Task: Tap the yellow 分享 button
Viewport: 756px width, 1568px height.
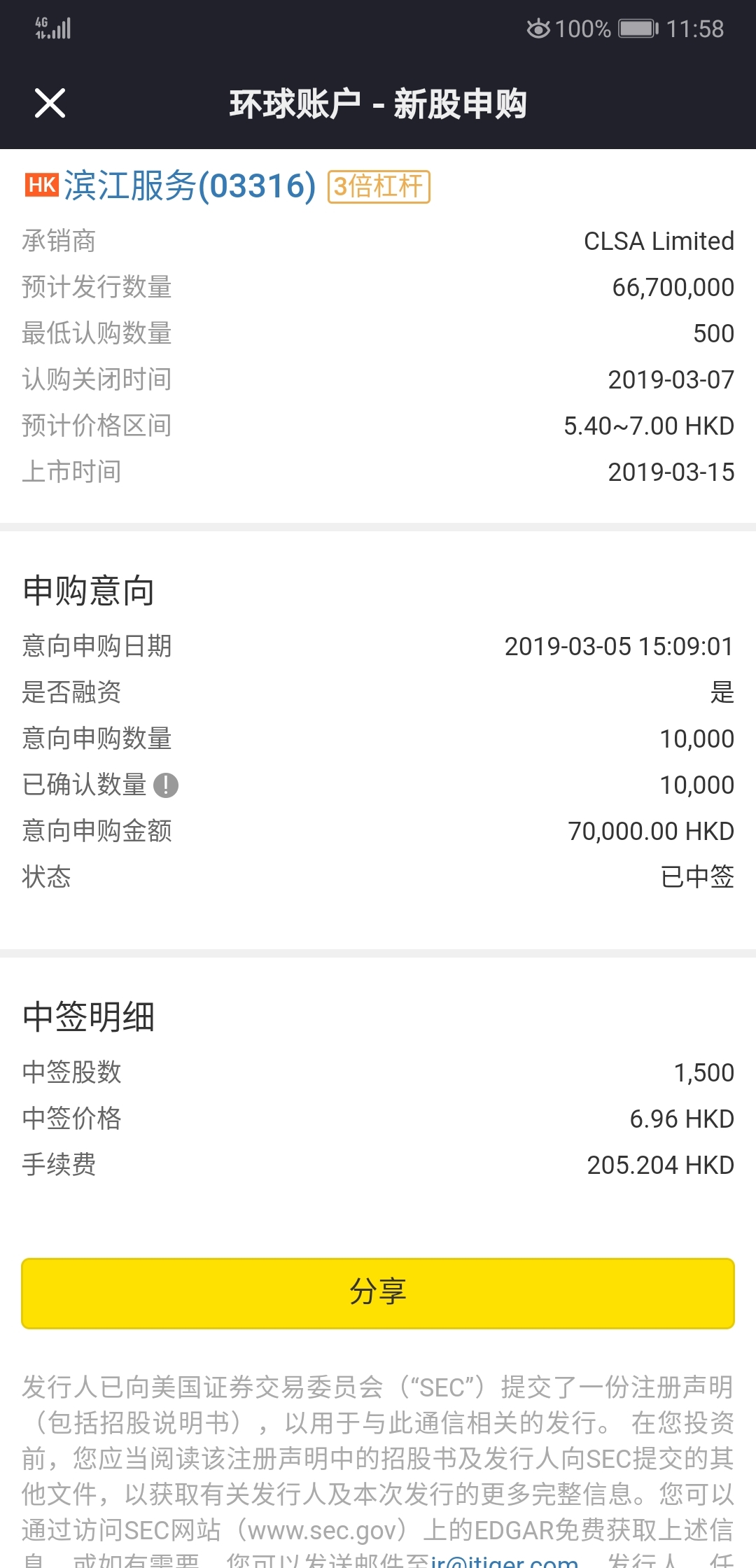Action: (x=378, y=1293)
